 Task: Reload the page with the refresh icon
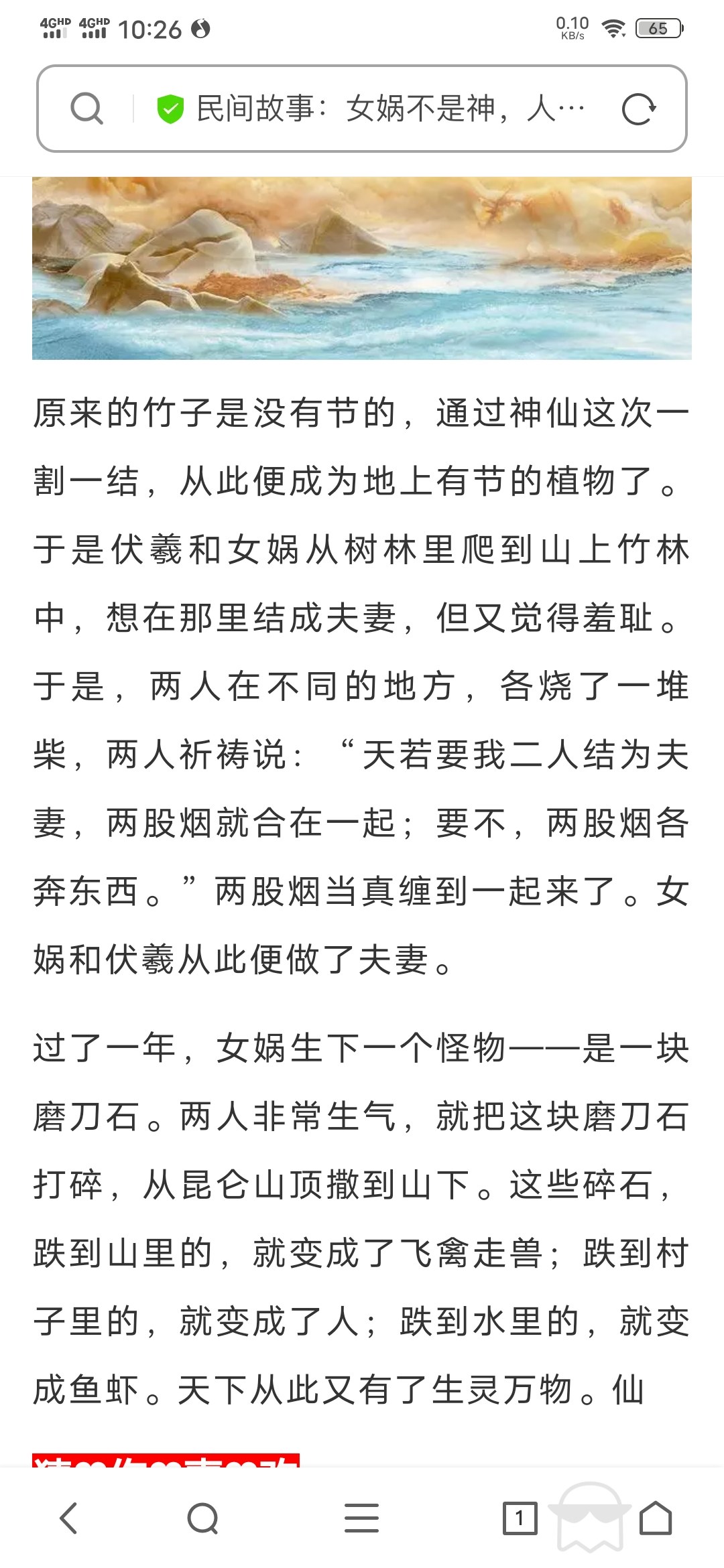pyautogui.click(x=638, y=109)
